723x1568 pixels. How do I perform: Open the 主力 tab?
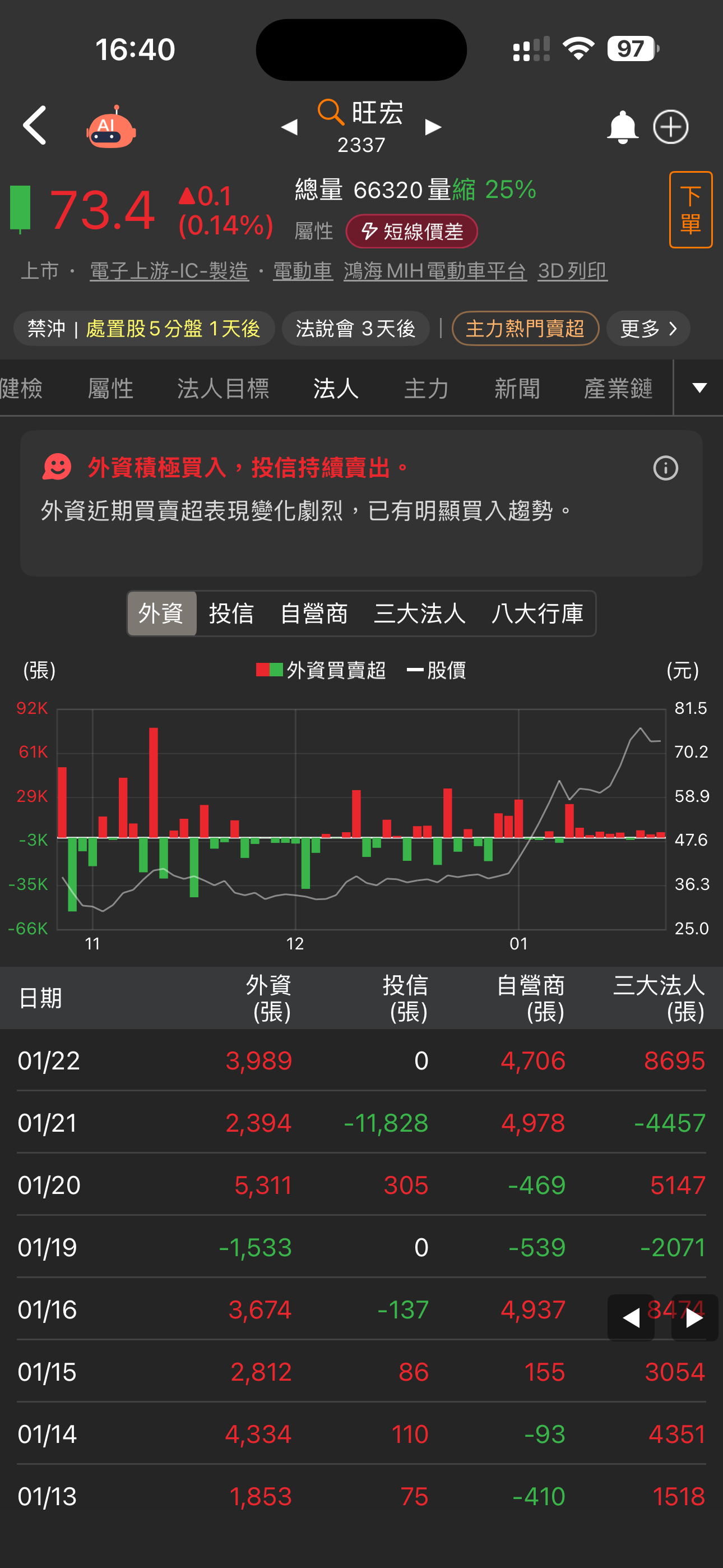point(426,388)
